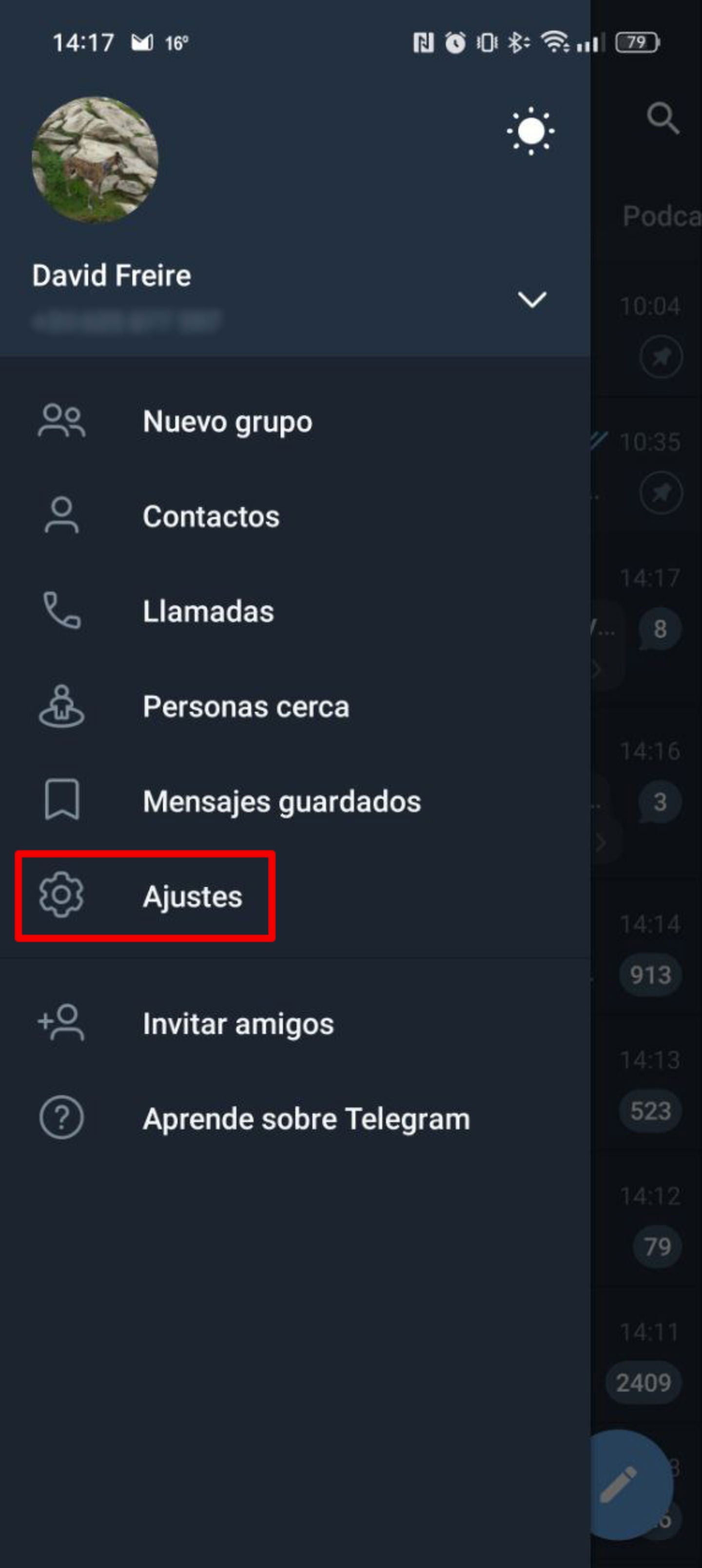
Task: Expand the account list chevron
Action: 531,299
